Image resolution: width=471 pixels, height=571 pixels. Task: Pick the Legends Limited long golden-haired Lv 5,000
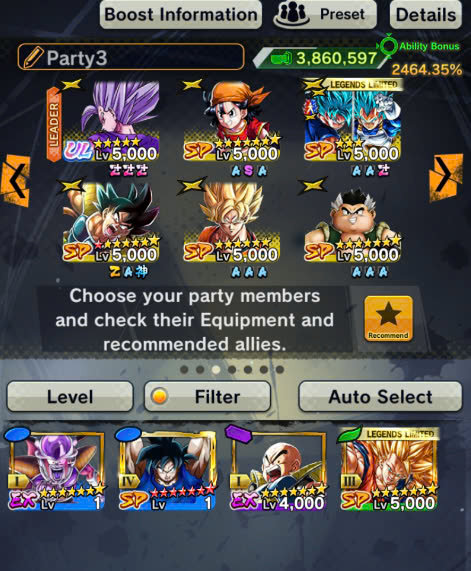tap(388, 470)
